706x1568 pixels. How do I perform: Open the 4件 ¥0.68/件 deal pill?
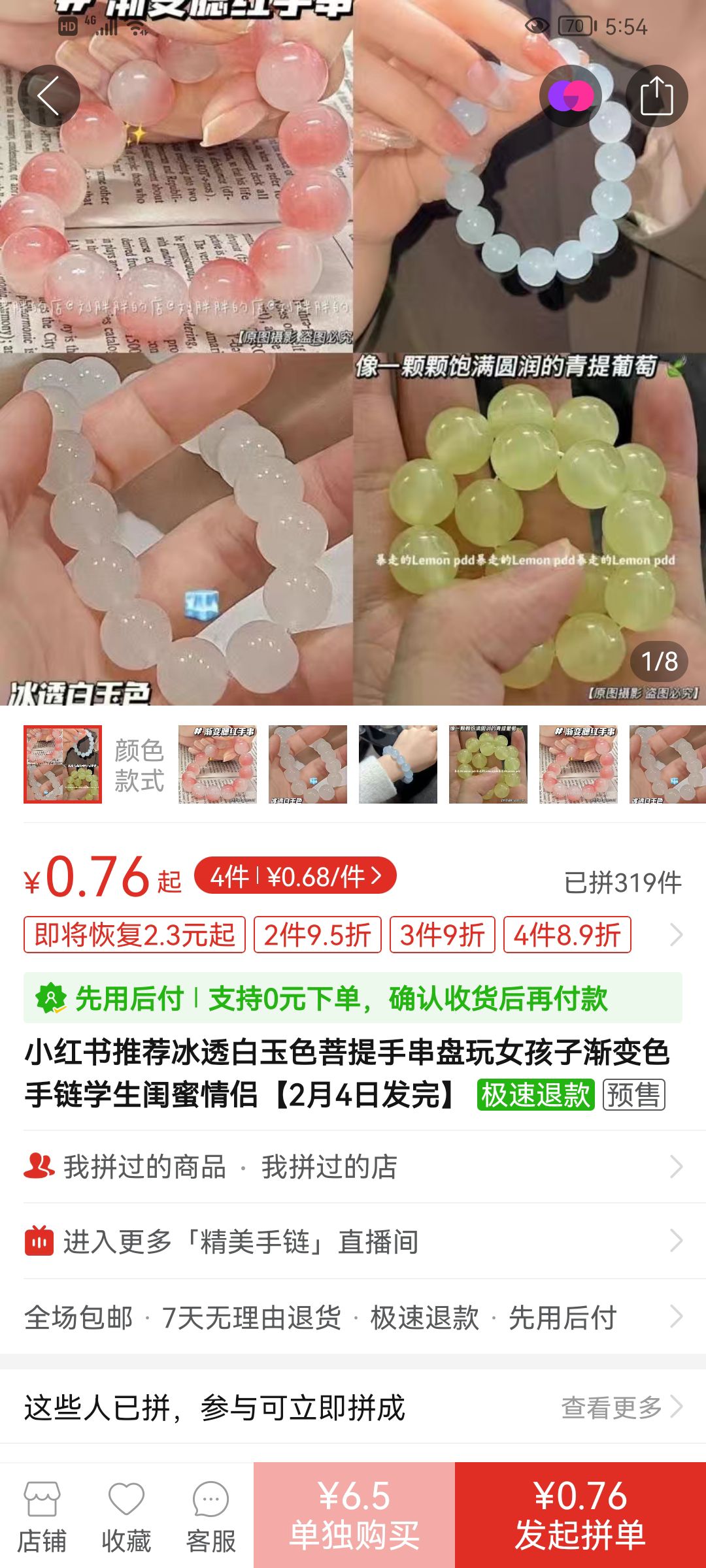(x=295, y=875)
